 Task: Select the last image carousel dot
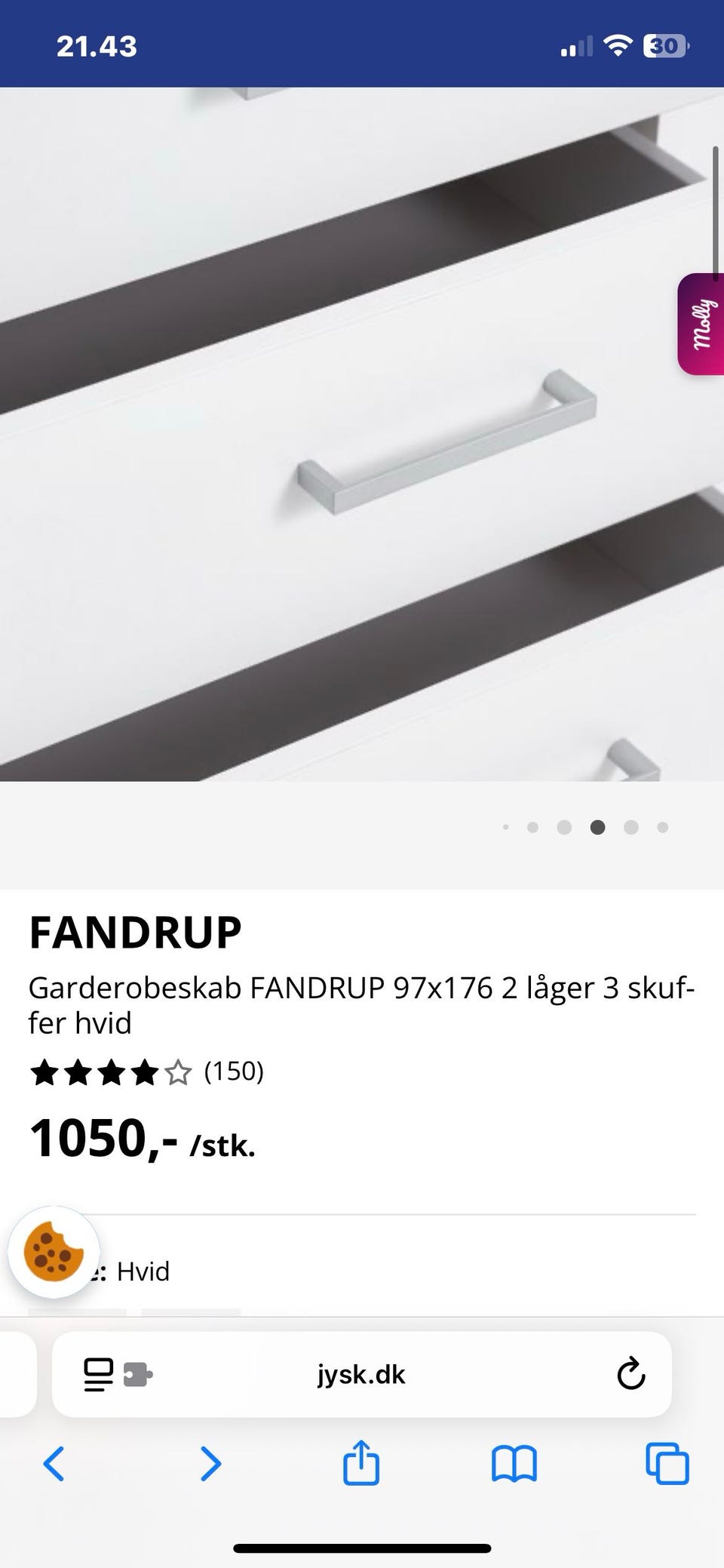click(663, 827)
